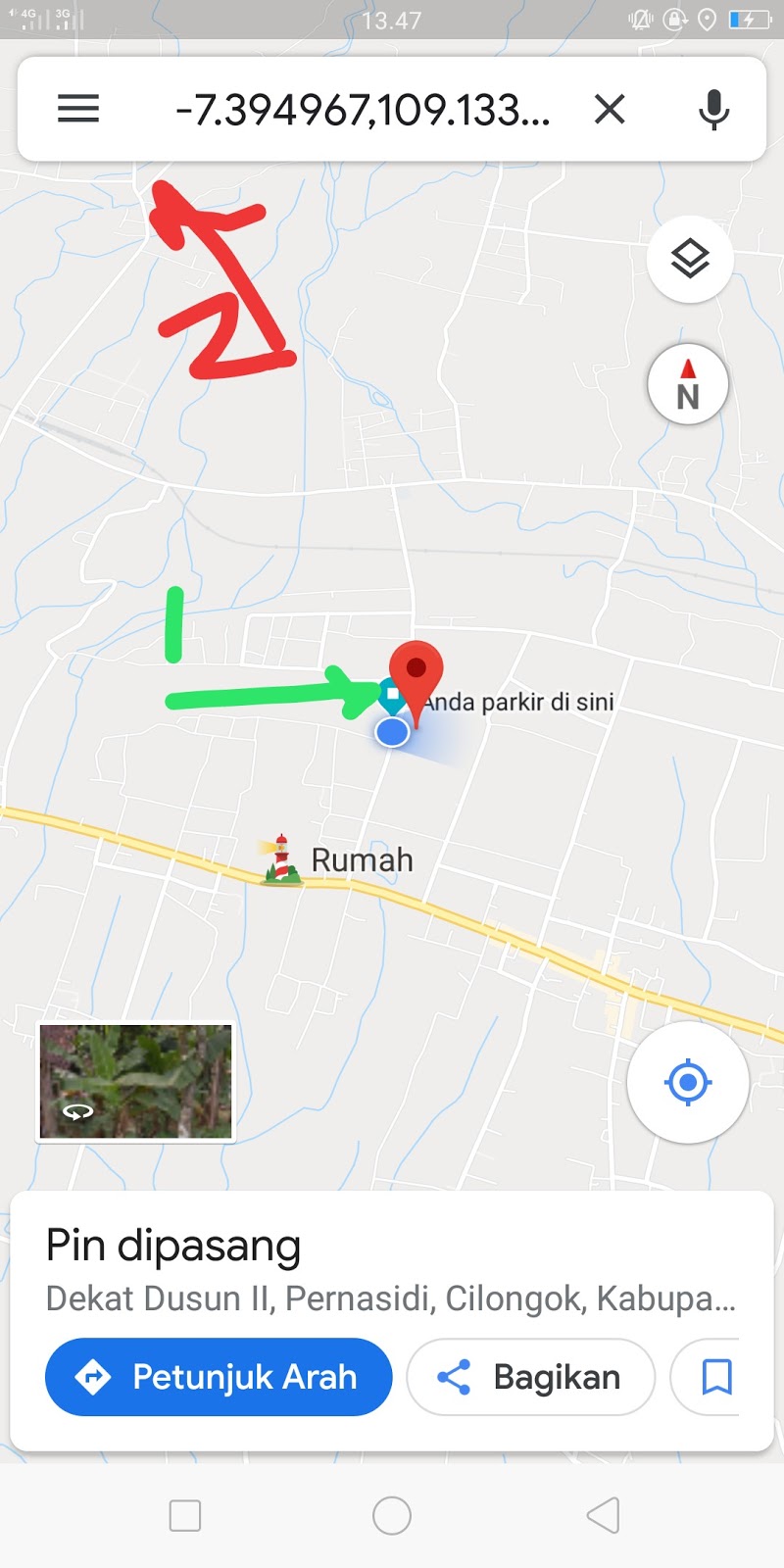The height and width of the screenshot is (1568, 784).
Task: Tap the Bagikan button to share location
Action: (x=530, y=1377)
